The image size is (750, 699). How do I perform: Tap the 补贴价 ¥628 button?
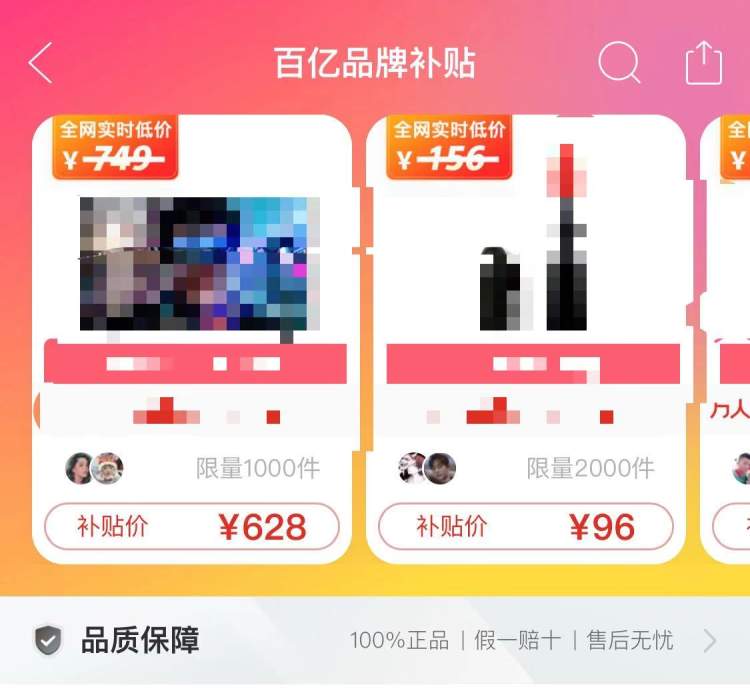coord(192,527)
